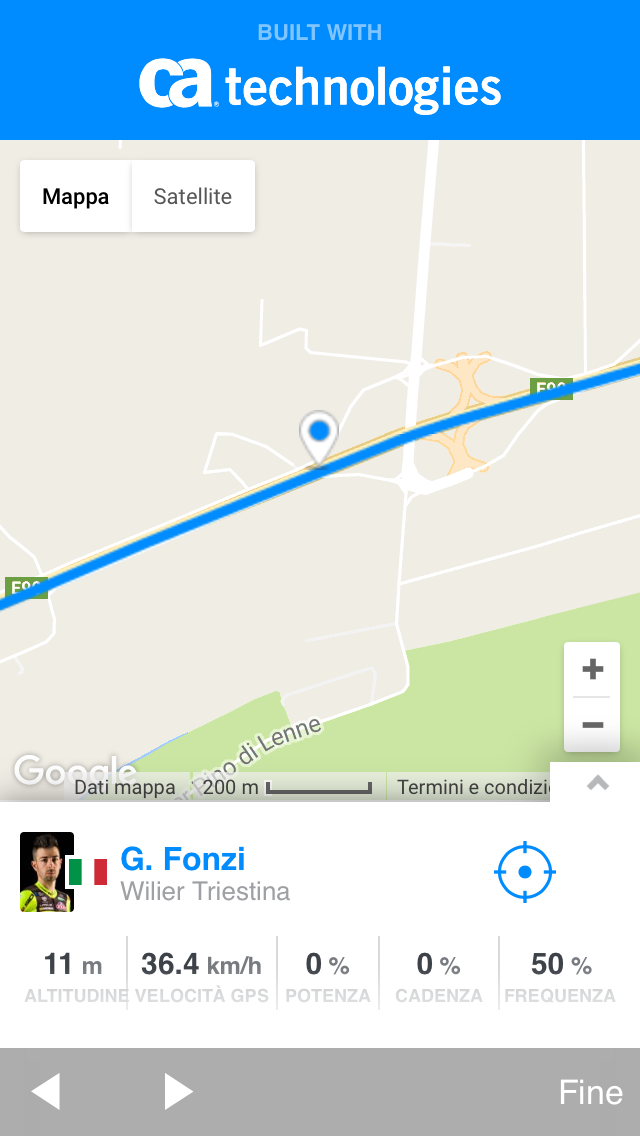This screenshot has width=640, height=1136.
Task: Zoom in on the map
Action: pyautogui.click(x=592, y=669)
